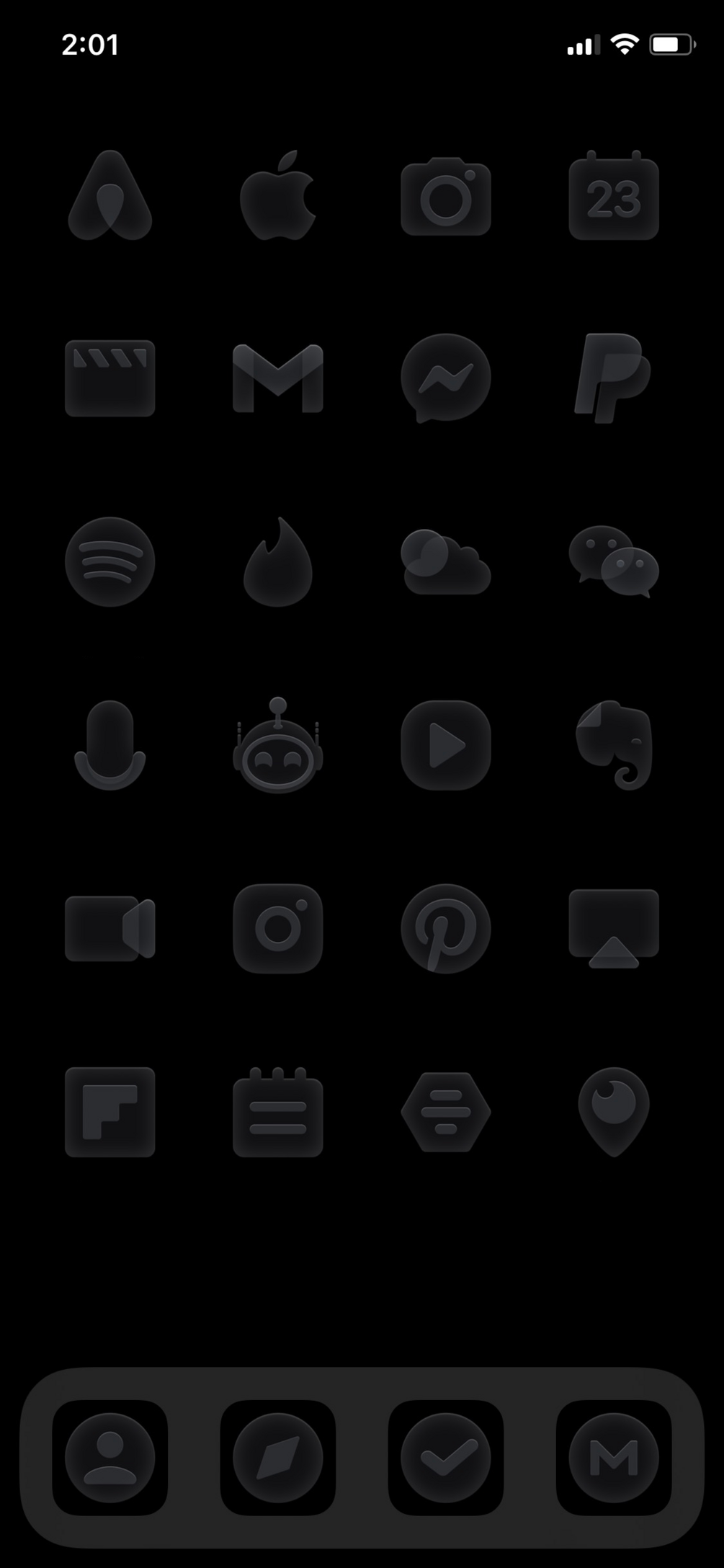
Task: Open Pinterest
Action: pyautogui.click(x=445, y=928)
